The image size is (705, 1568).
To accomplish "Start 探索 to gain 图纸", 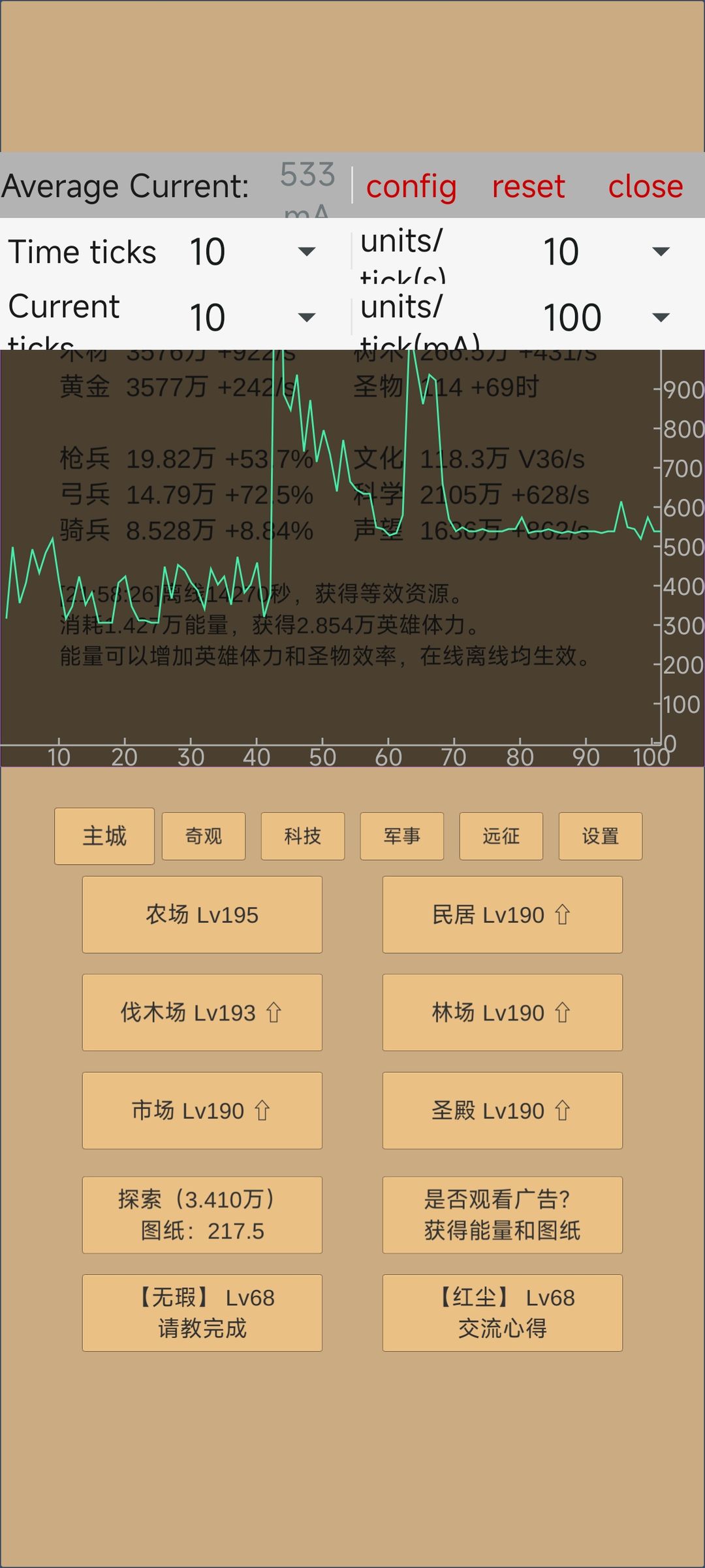I will tap(201, 1215).
